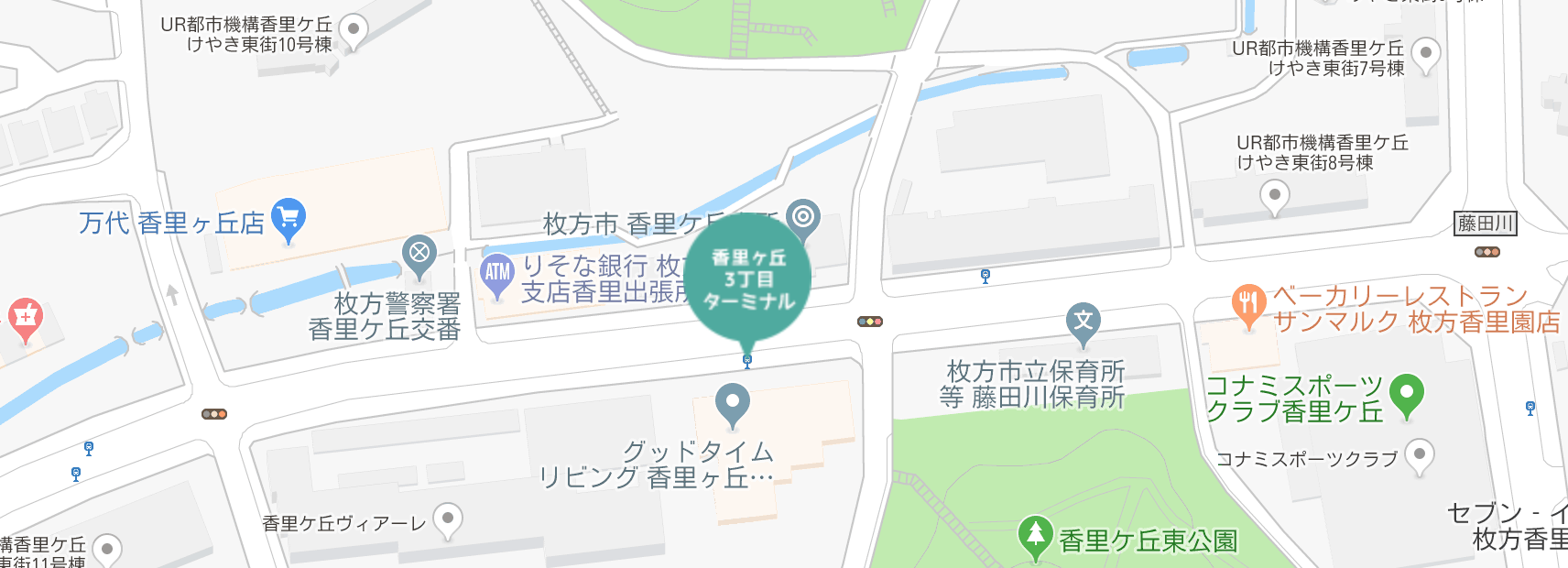Viewport: 1568px width, 568px height.
Task: Tap the りそな銀行 ATM marker
Action: (496, 273)
